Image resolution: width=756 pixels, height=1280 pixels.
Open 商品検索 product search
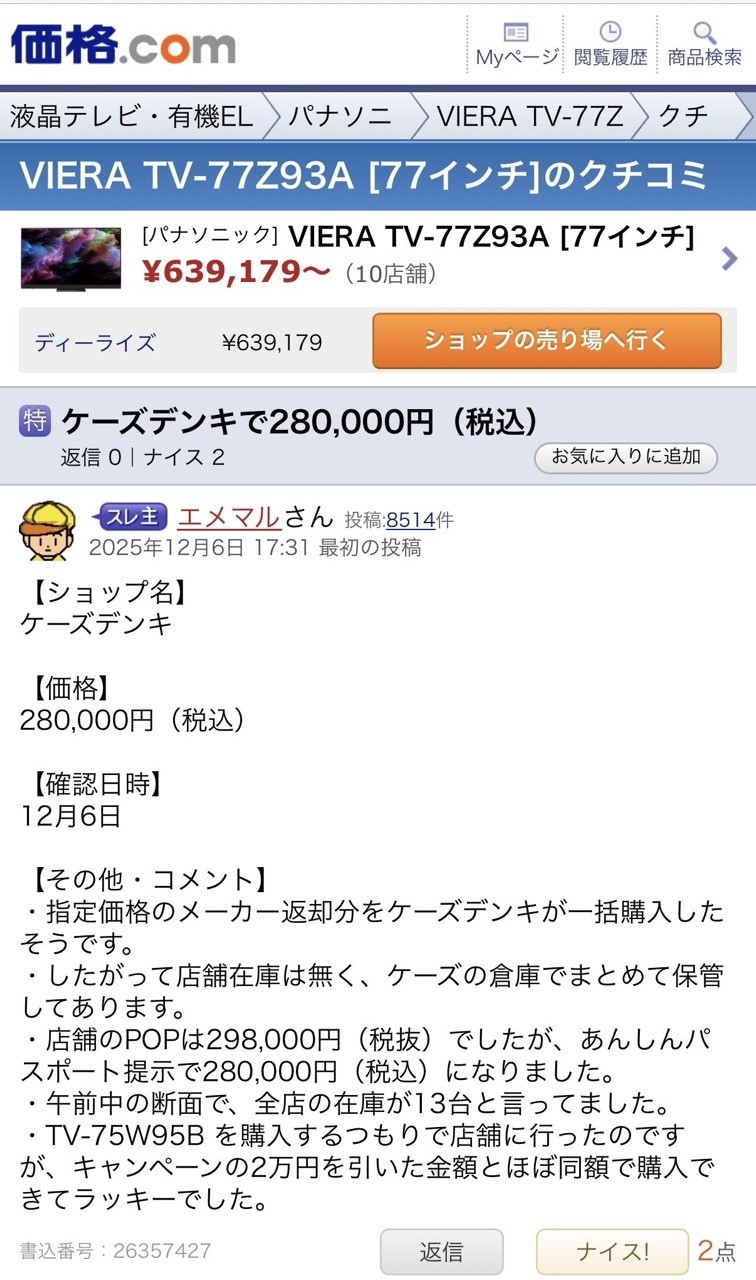click(x=704, y=44)
